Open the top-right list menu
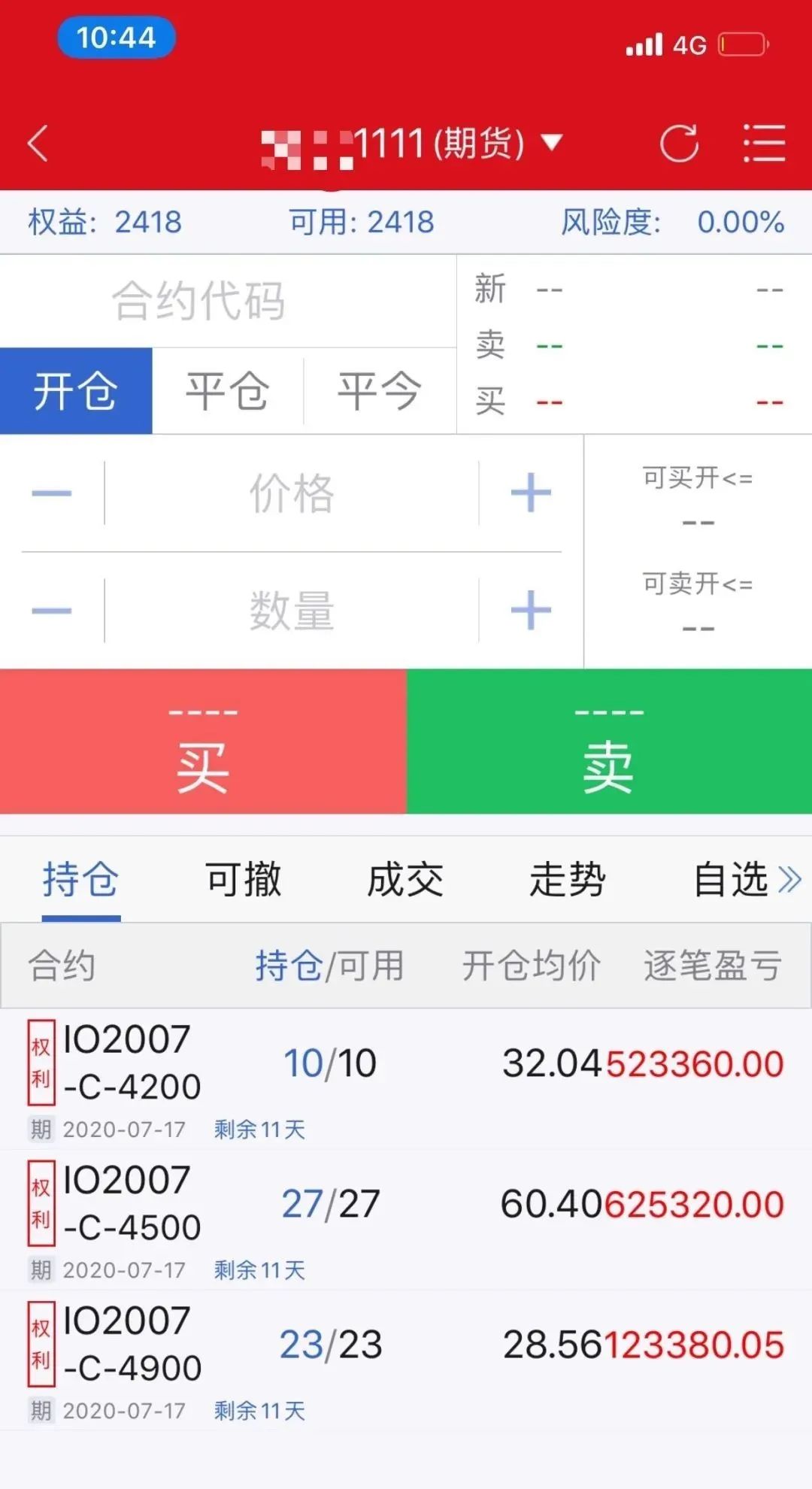 (764, 144)
